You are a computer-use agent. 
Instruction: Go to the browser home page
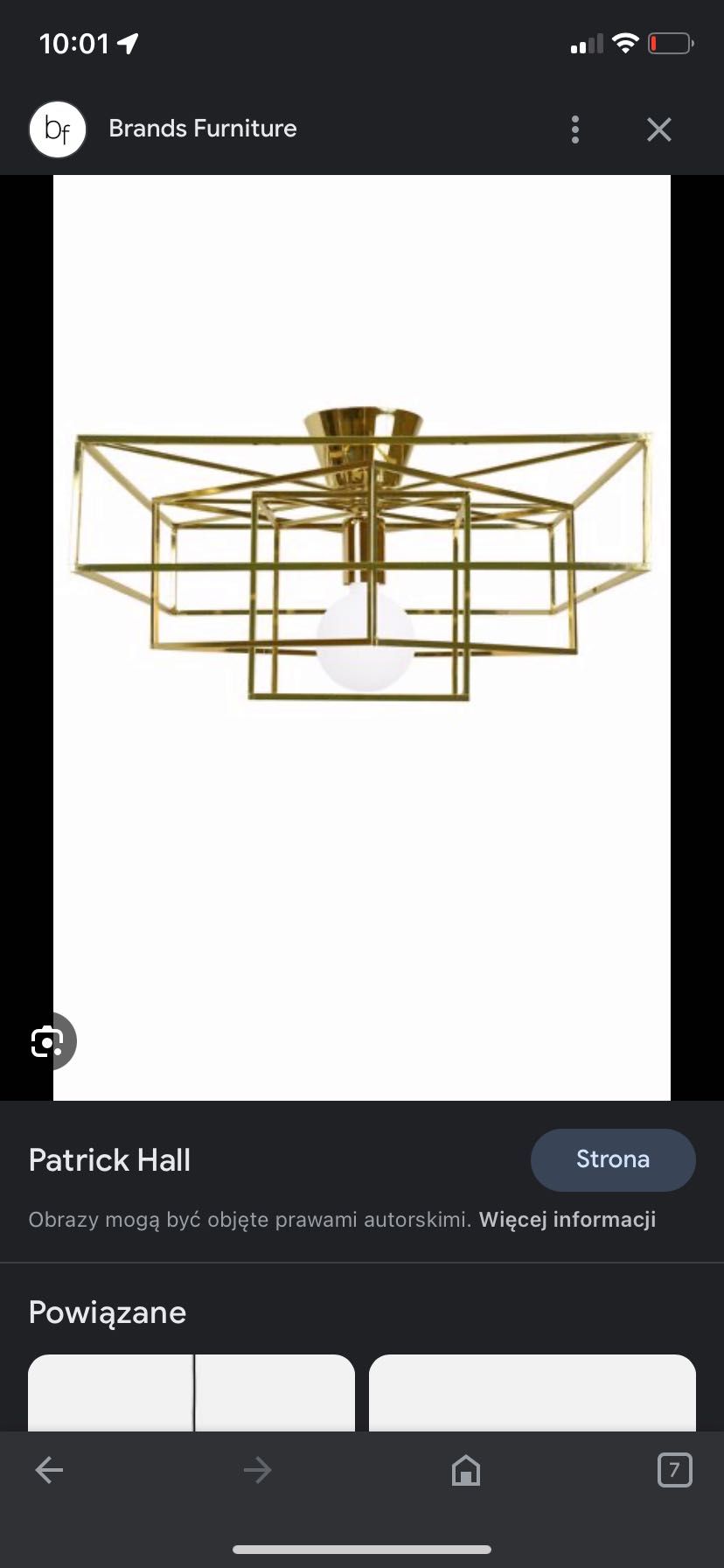(x=465, y=1471)
